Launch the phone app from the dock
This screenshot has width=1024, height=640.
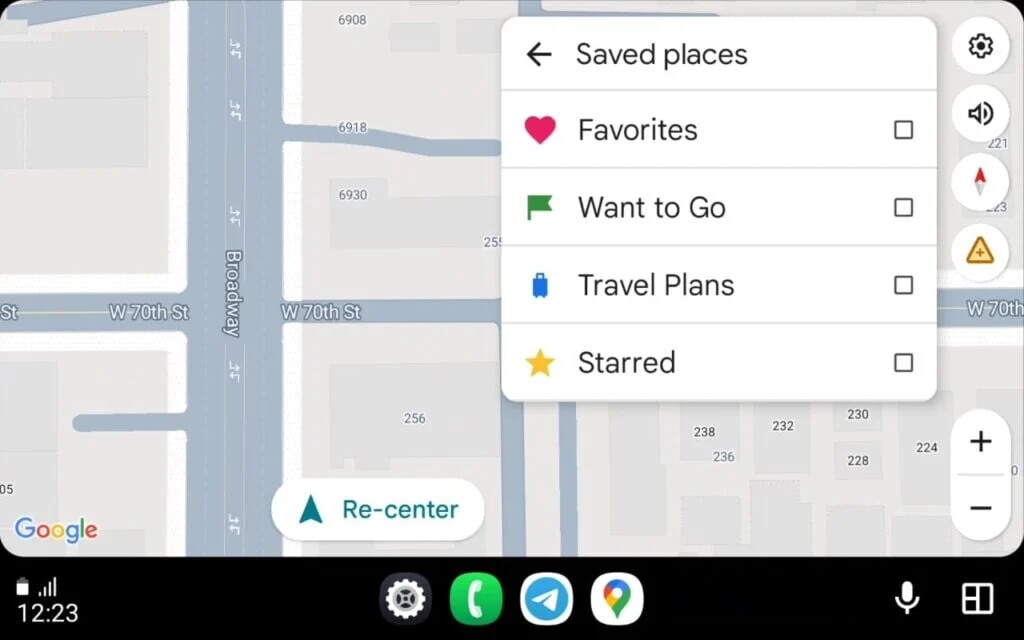click(475, 600)
